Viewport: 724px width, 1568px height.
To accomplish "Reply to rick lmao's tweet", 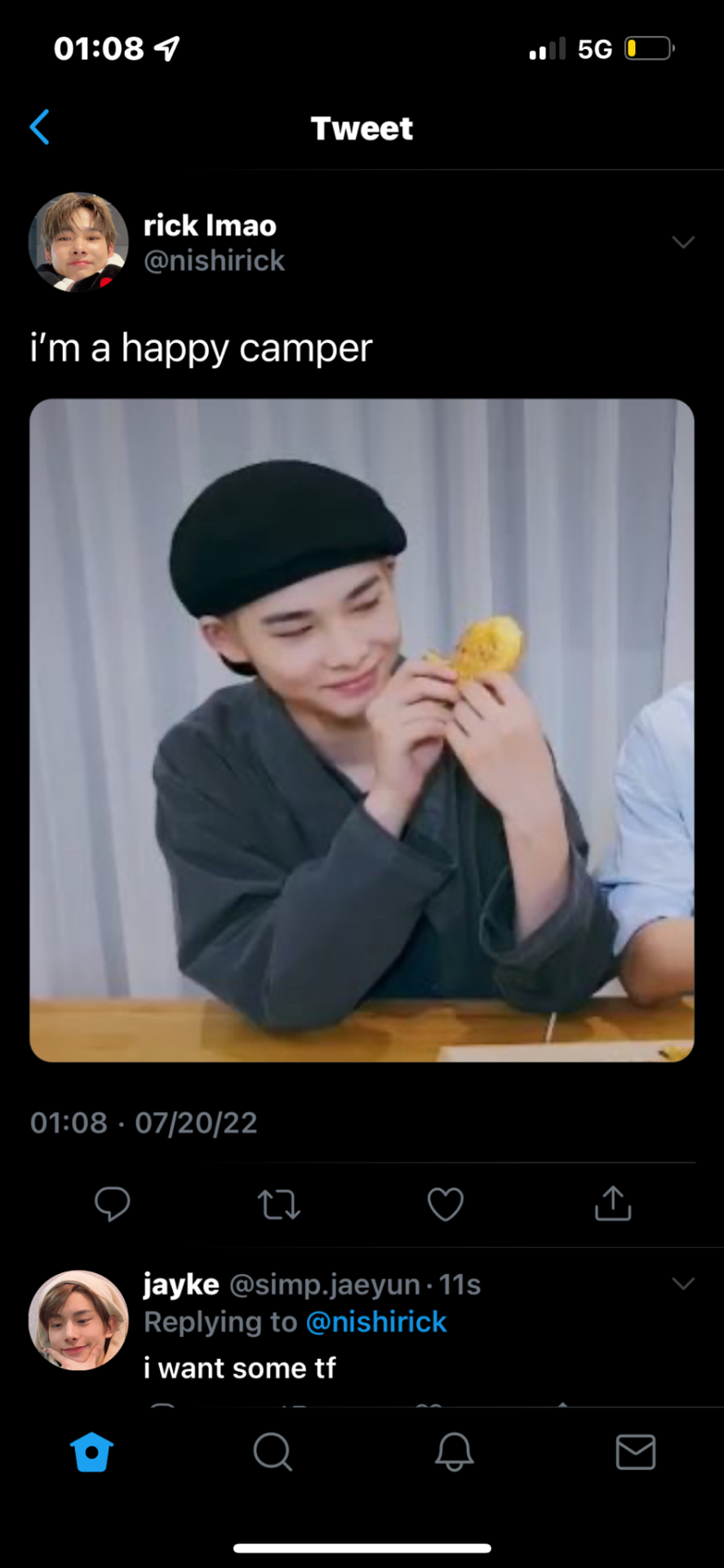I will tap(113, 1204).
